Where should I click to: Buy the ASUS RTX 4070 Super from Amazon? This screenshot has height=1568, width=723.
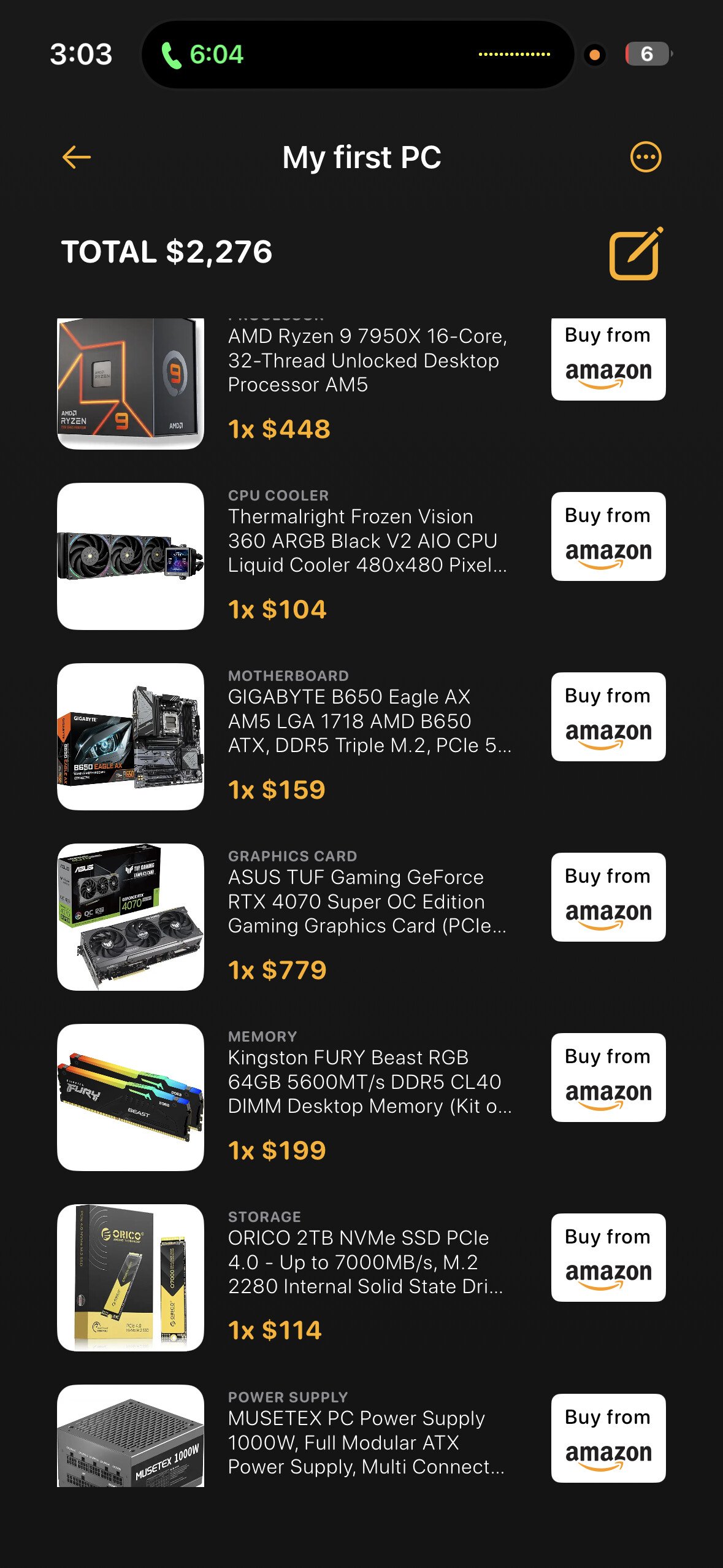(608, 897)
